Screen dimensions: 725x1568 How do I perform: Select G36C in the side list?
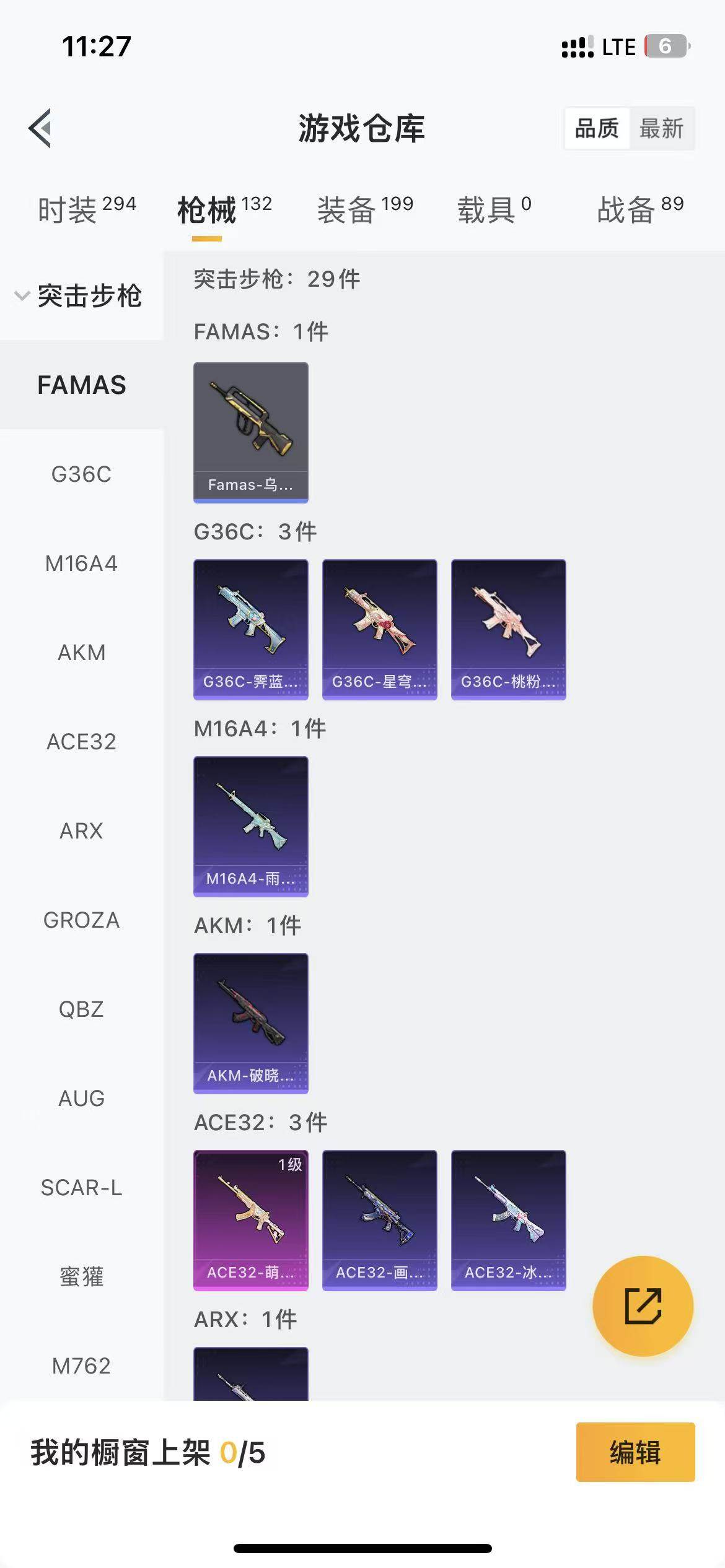click(81, 474)
